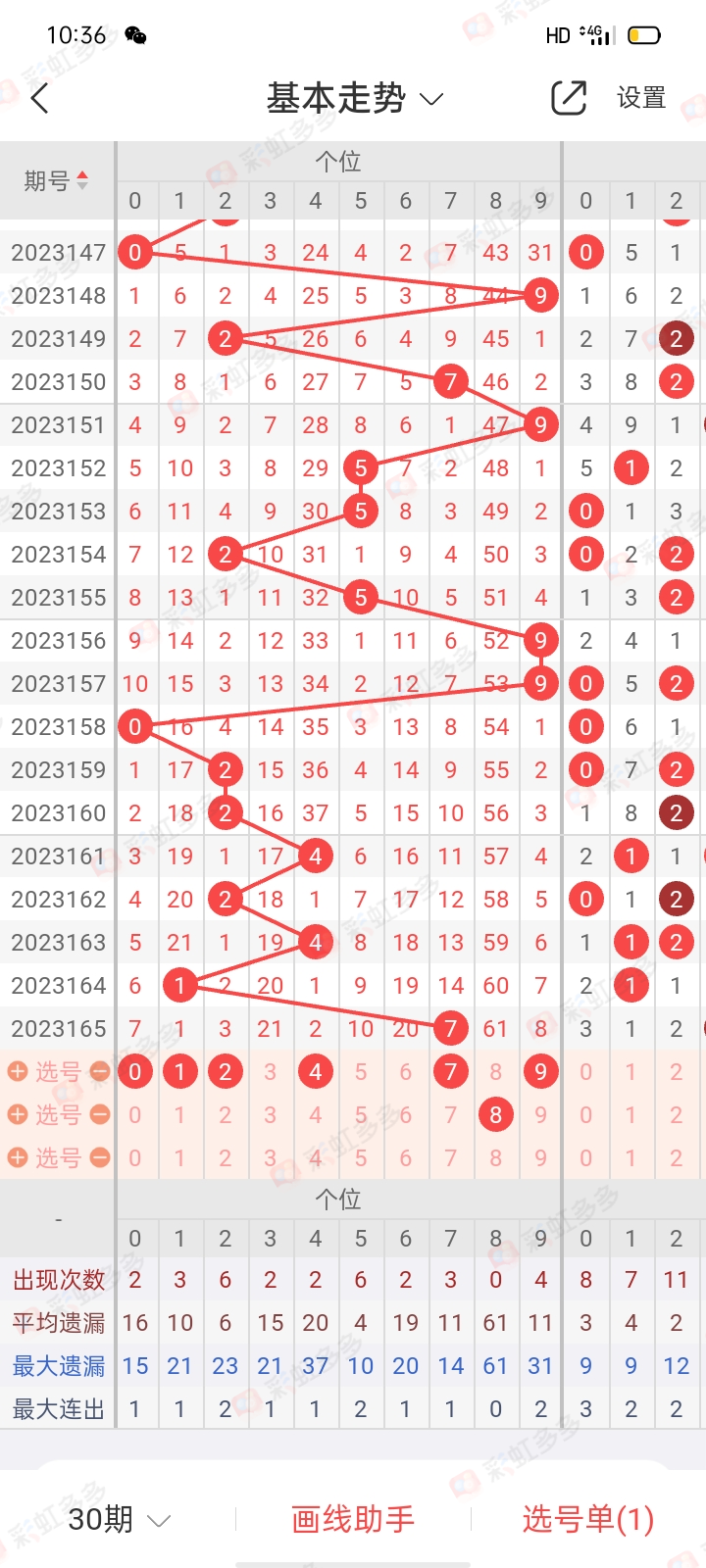Tap plus on the empty 选号 row
Image resolution: width=706 pixels, height=1568 pixels.
point(18,1158)
